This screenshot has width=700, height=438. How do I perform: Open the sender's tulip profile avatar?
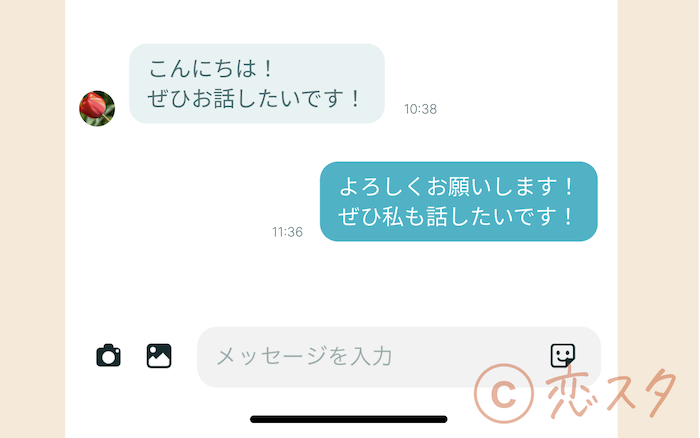(x=97, y=108)
